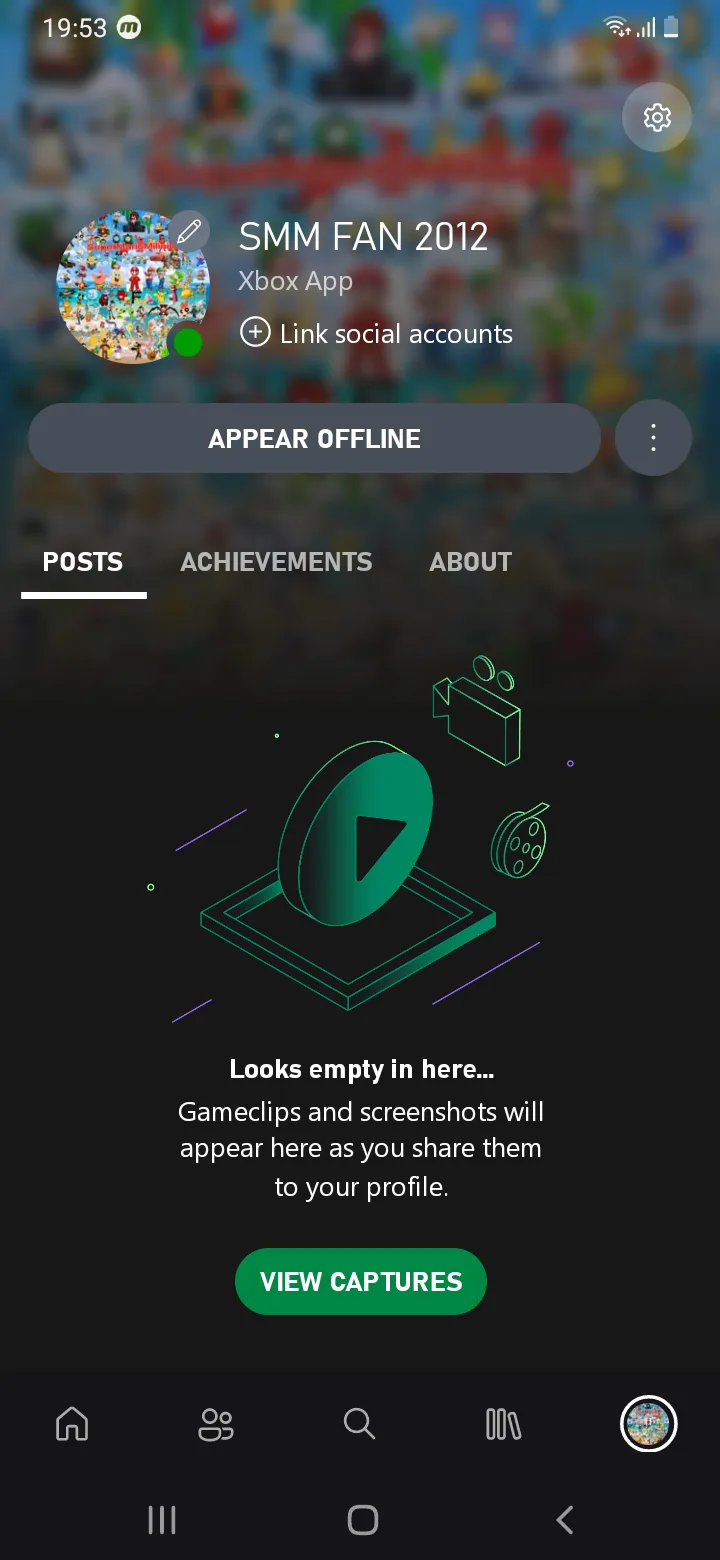The height and width of the screenshot is (1560, 720).
Task: Go to the Home tab in bottom navigation
Action: 72,1423
